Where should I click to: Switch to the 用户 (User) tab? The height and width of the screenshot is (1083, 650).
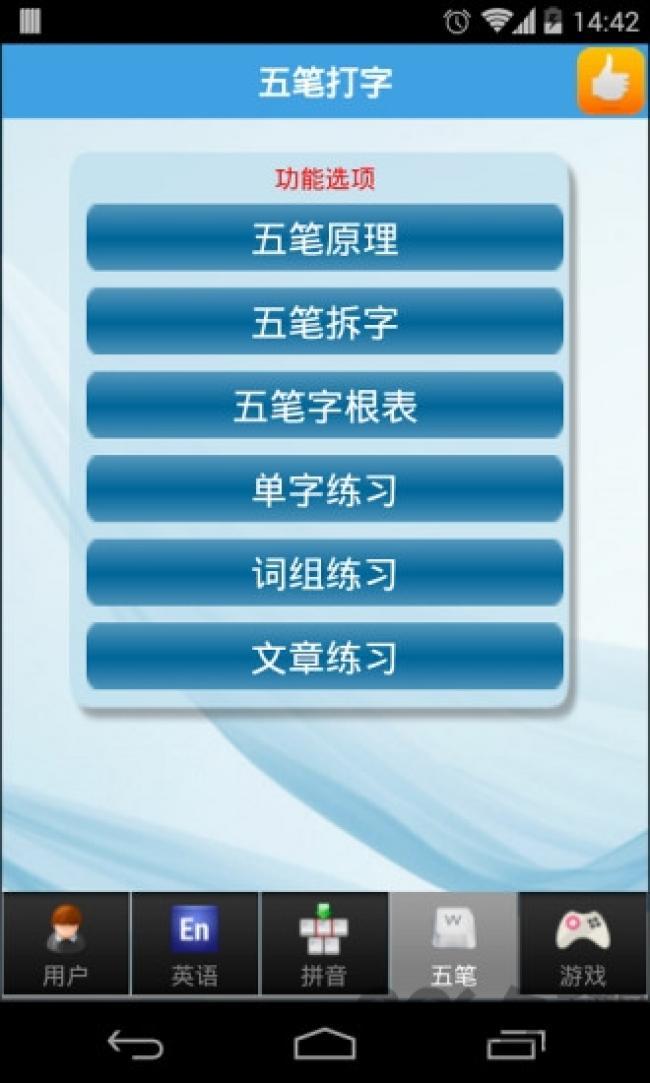tap(65, 945)
